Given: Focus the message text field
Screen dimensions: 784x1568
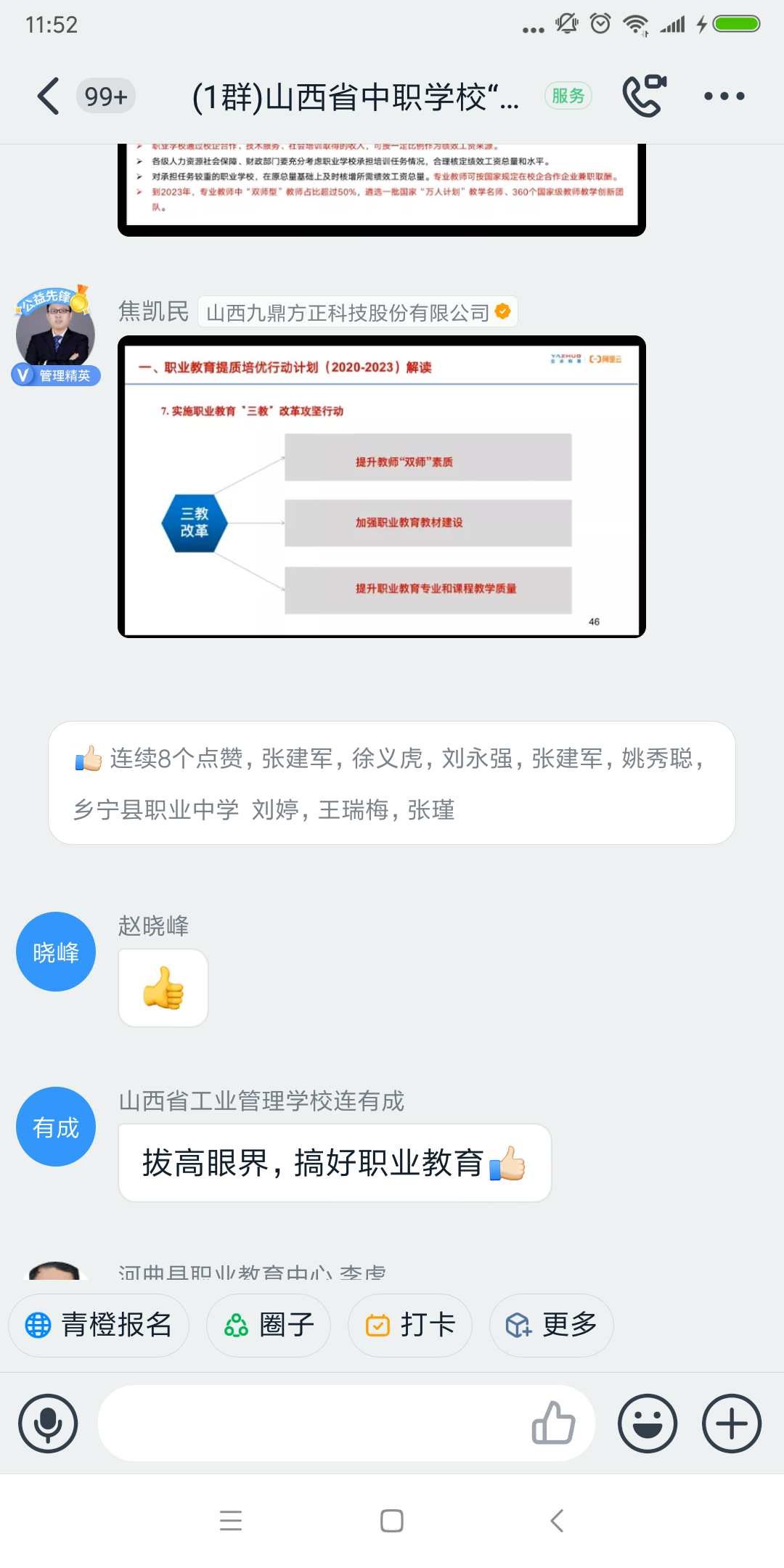Looking at the screenshot, I should click(312, 1424).
